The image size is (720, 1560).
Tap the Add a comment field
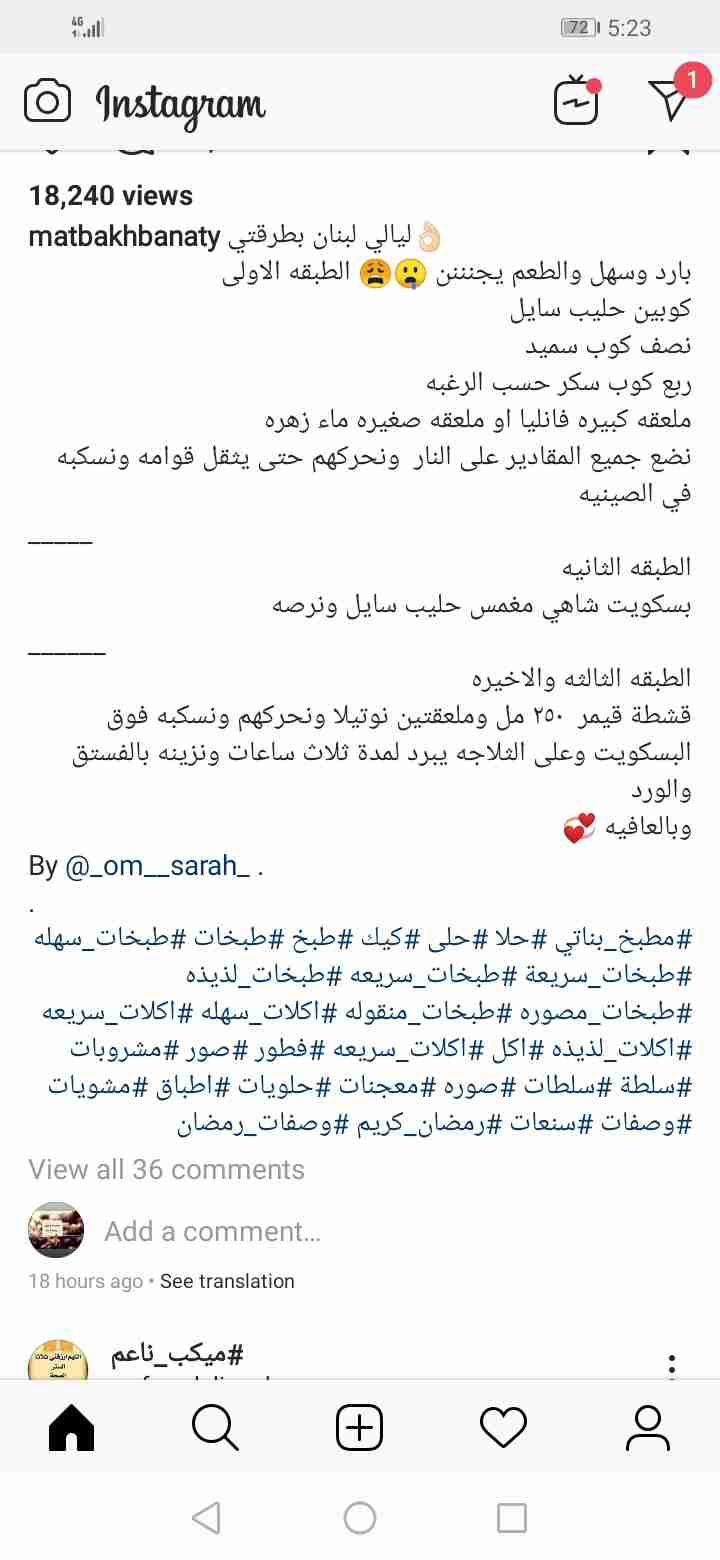click(x=212, y=1231)
